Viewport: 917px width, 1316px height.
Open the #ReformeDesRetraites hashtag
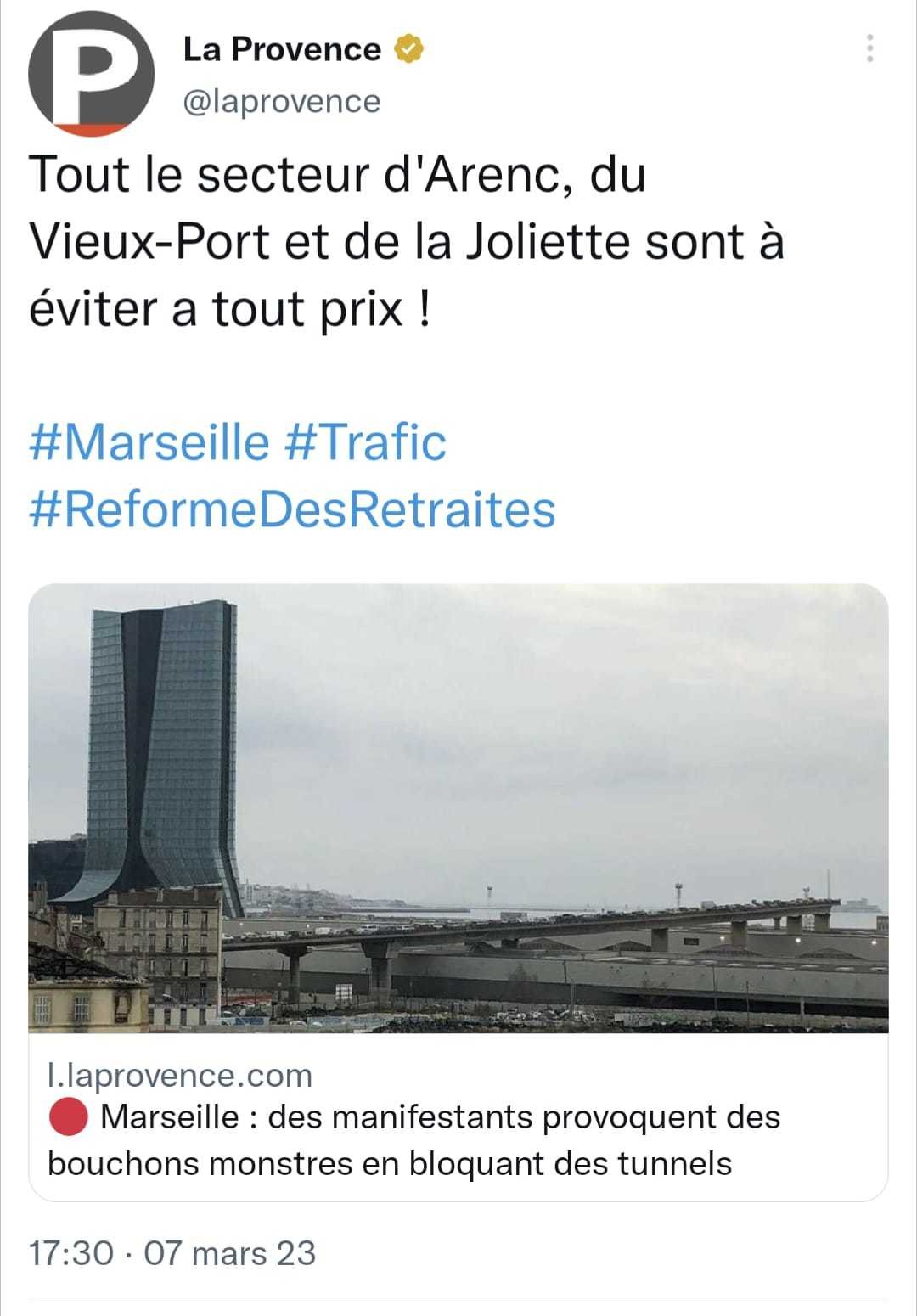[292, 509]
